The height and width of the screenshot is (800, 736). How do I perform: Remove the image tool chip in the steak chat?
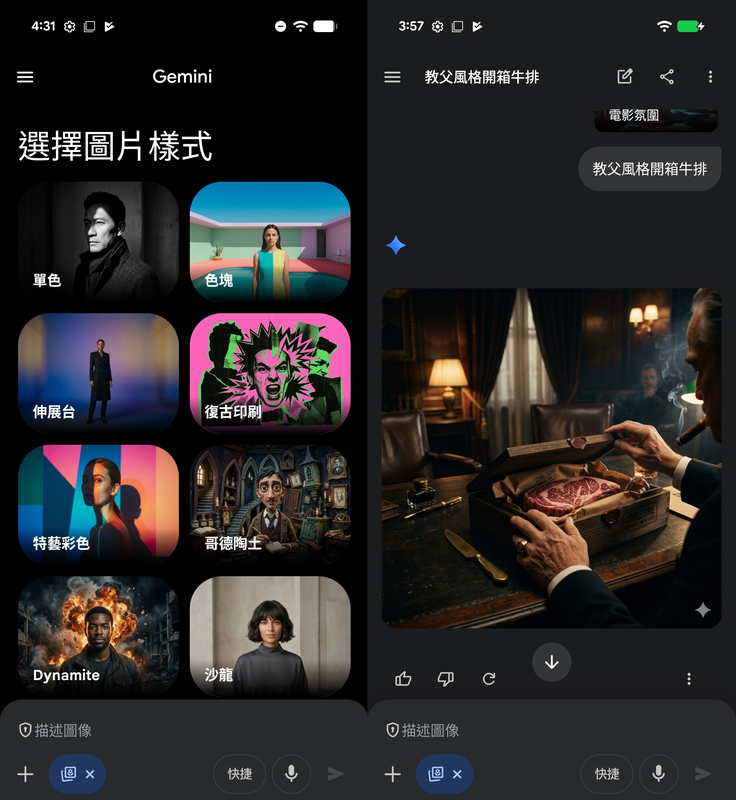457,774
